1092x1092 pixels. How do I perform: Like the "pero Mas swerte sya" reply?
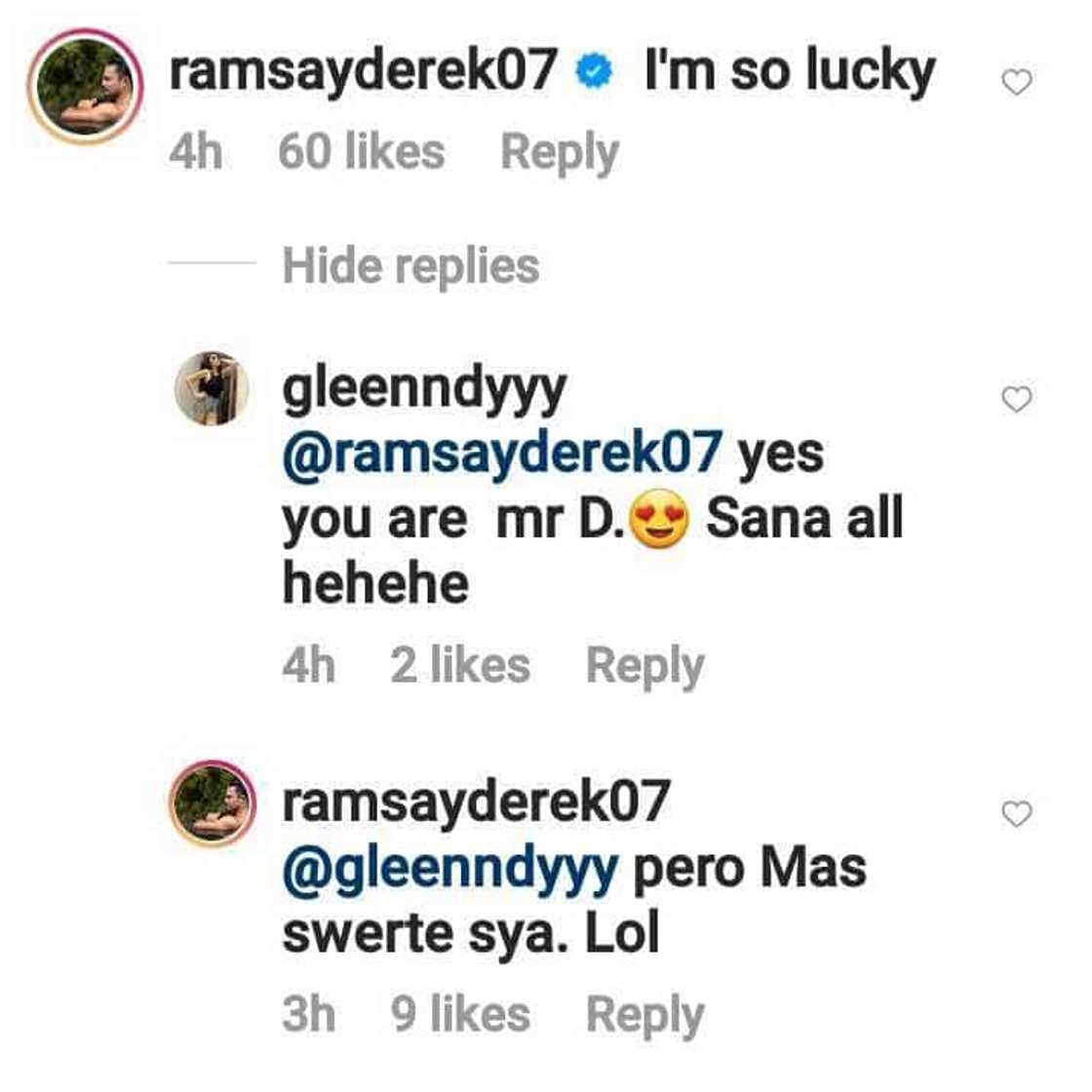point(1017,814)
